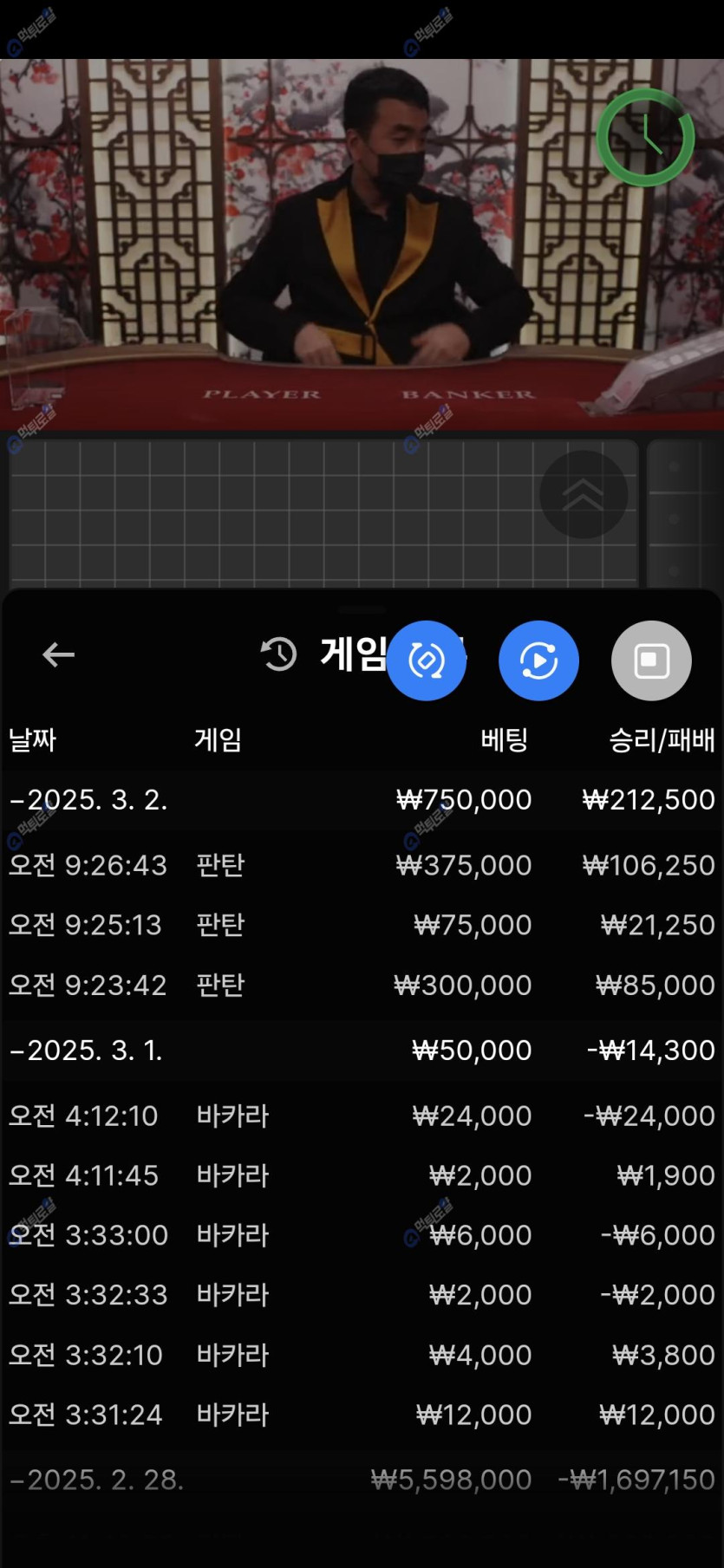Open the 오전 3:33:00 바카라 record
The image size is (724, 1568).
362,1234
